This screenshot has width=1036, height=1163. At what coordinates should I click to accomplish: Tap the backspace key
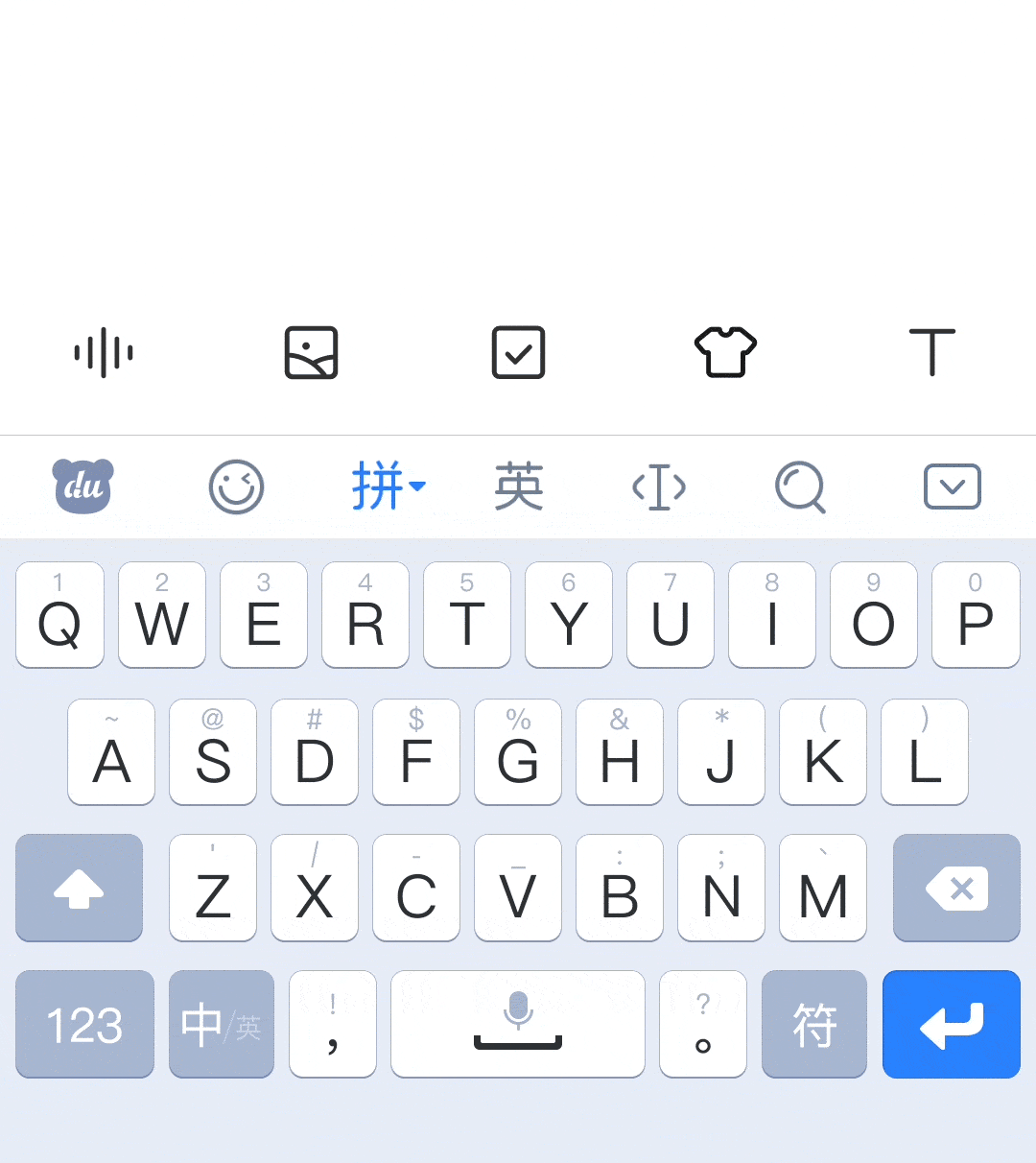(x=956, y=888)
